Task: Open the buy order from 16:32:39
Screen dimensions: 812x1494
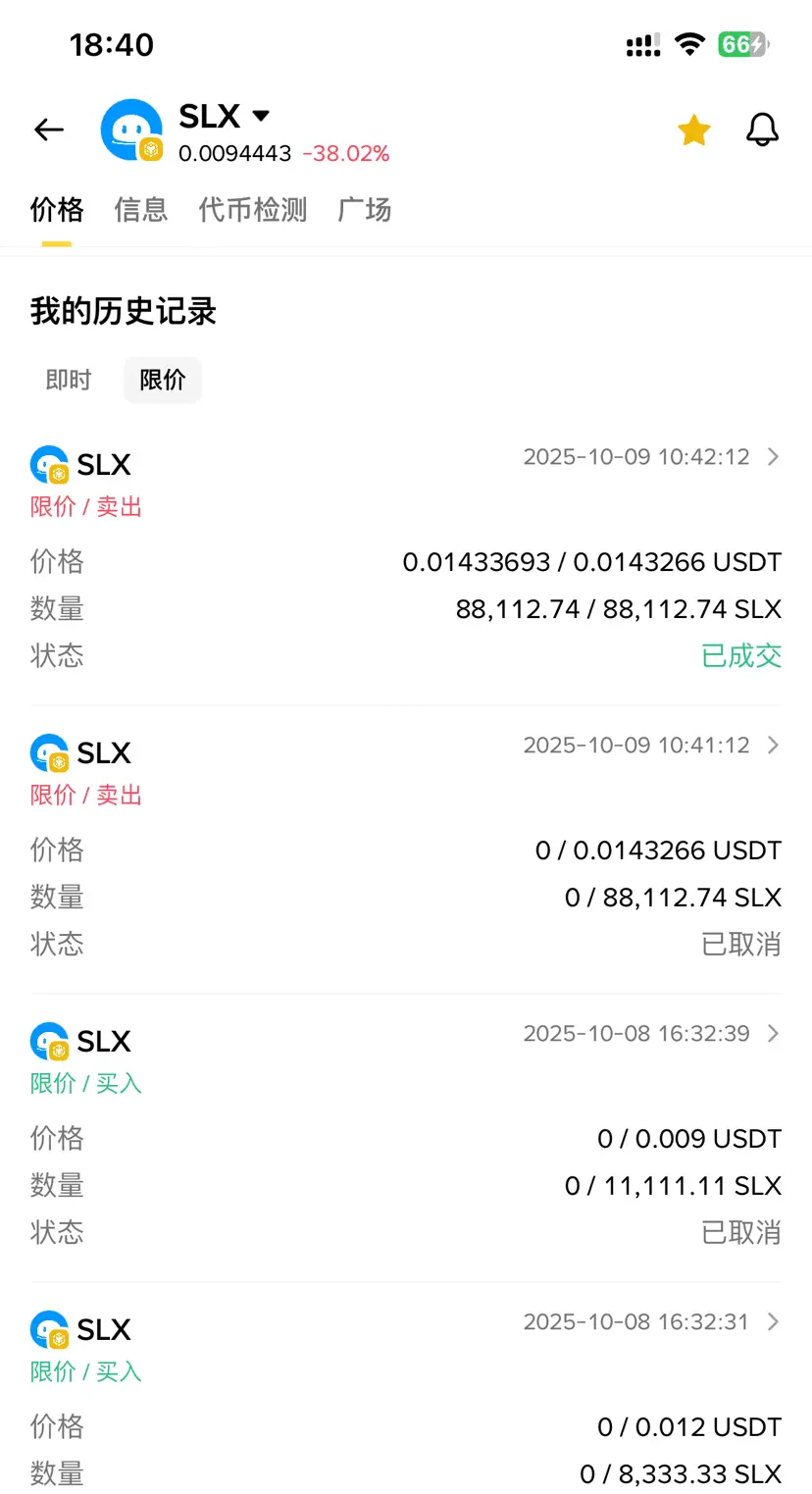Action: point(773,1034)
